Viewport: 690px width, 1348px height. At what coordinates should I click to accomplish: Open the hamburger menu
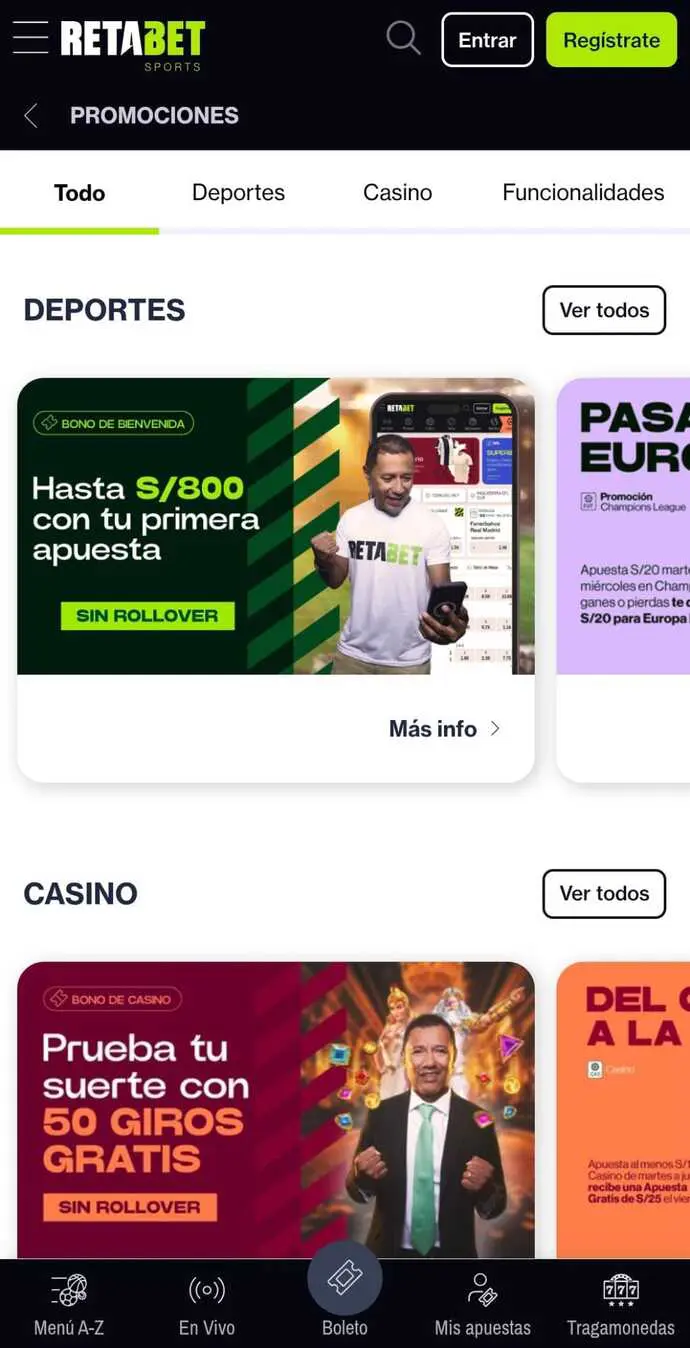point(30,38)
